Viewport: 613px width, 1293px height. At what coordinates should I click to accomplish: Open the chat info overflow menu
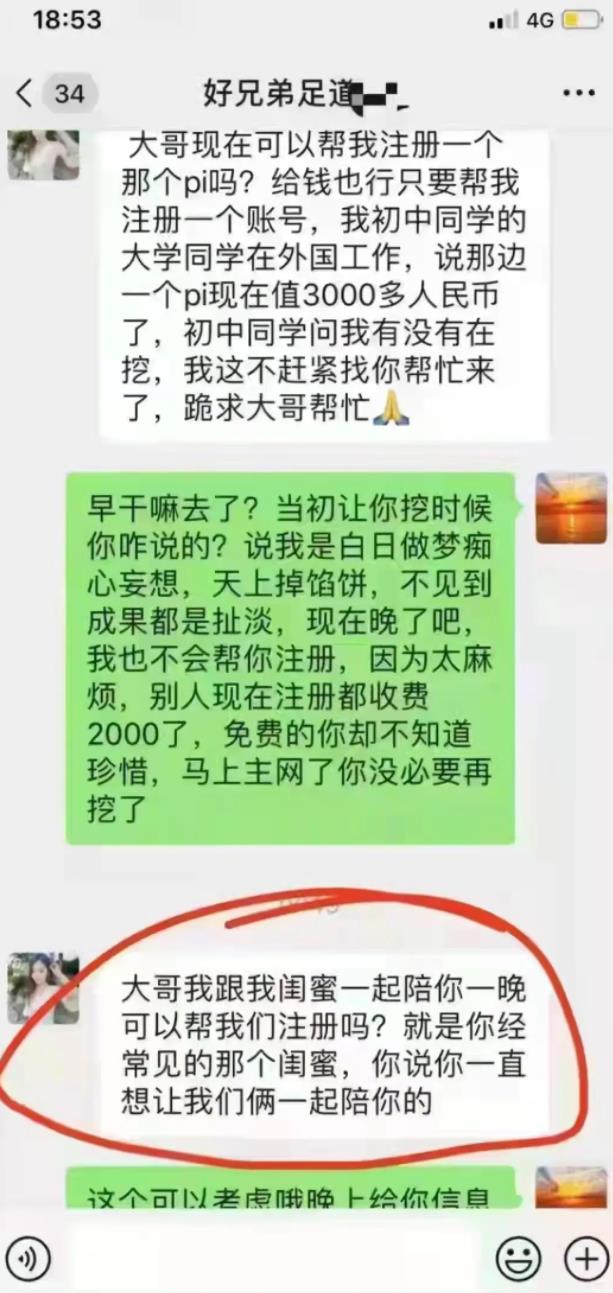click(x=578, y=94)
